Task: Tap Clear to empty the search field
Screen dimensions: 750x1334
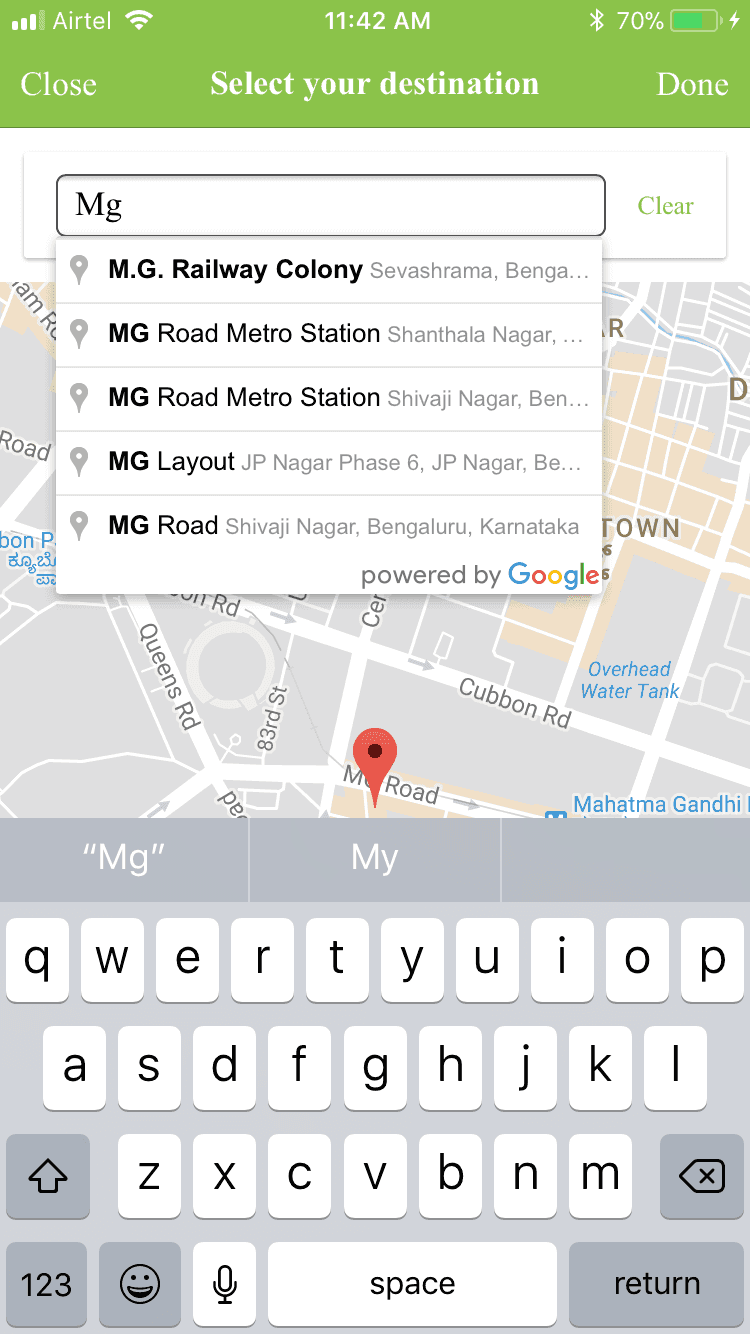Action: [x=665, y=205]
